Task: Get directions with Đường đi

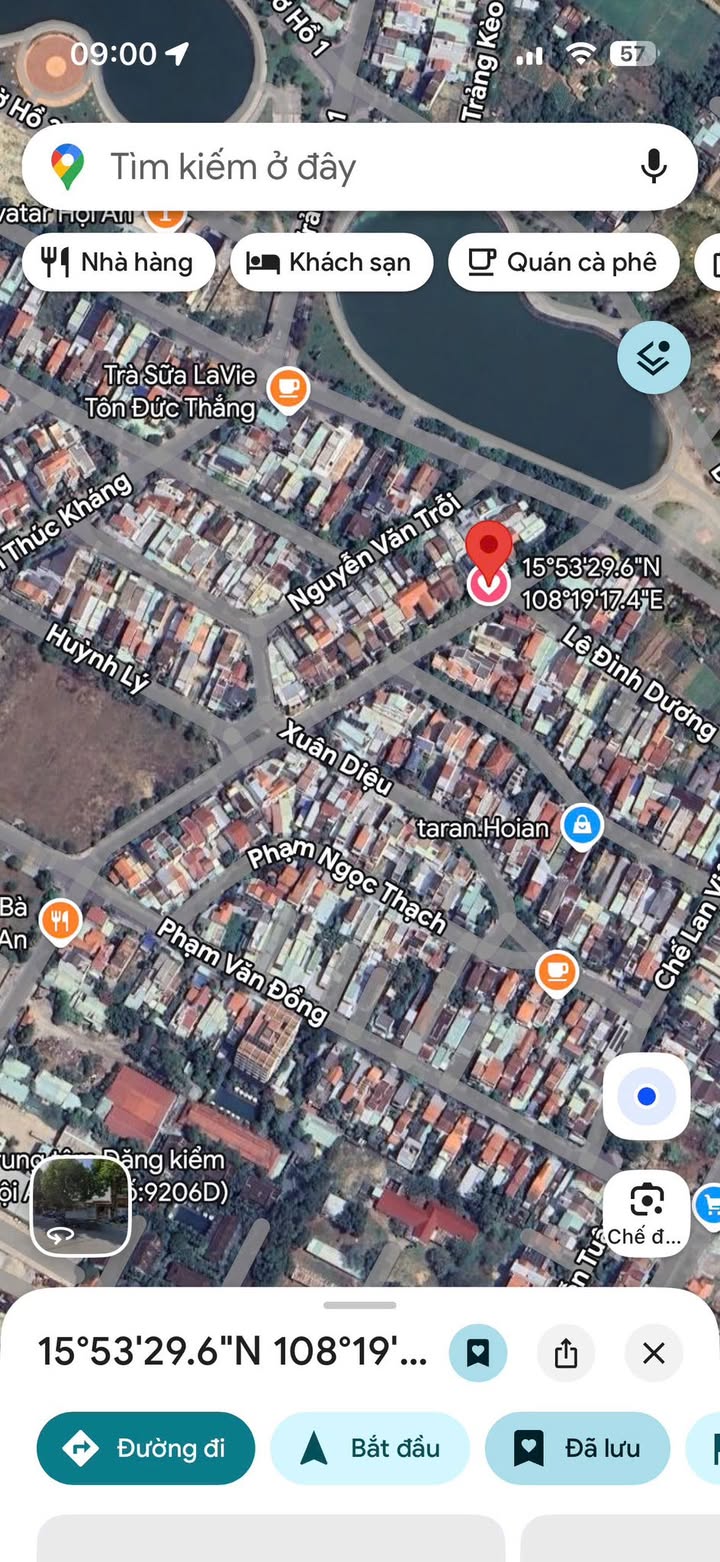Action: click(146, 1448)
